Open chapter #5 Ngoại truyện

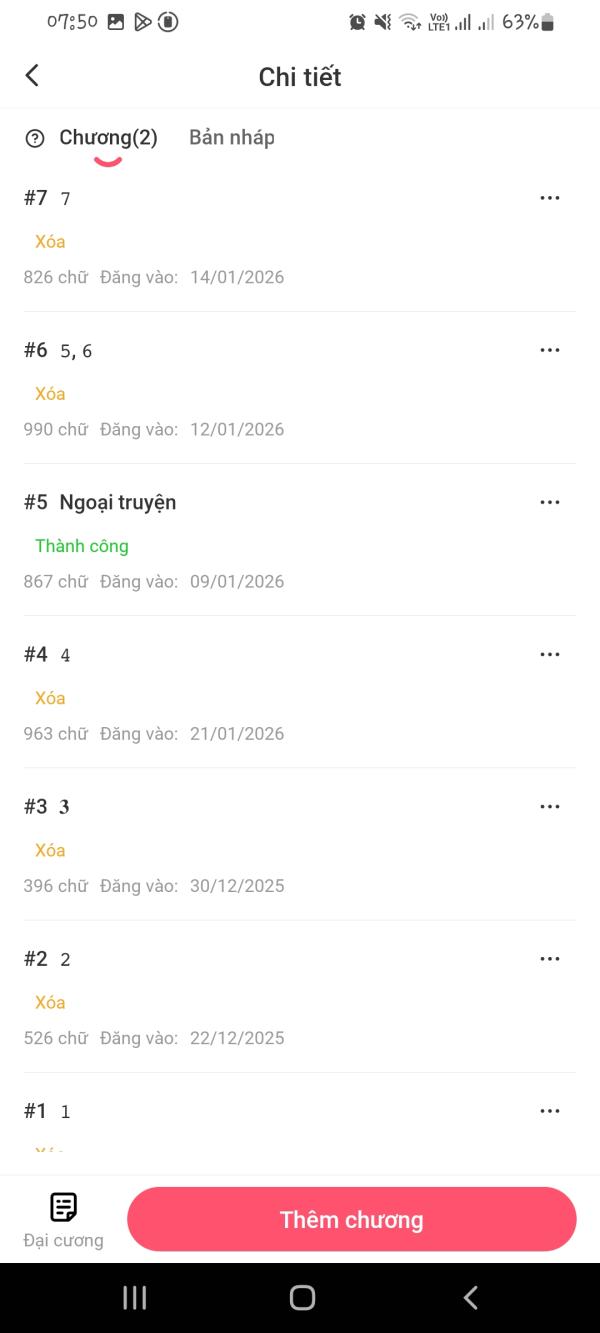pyautogui.click(x=118, y=503)
